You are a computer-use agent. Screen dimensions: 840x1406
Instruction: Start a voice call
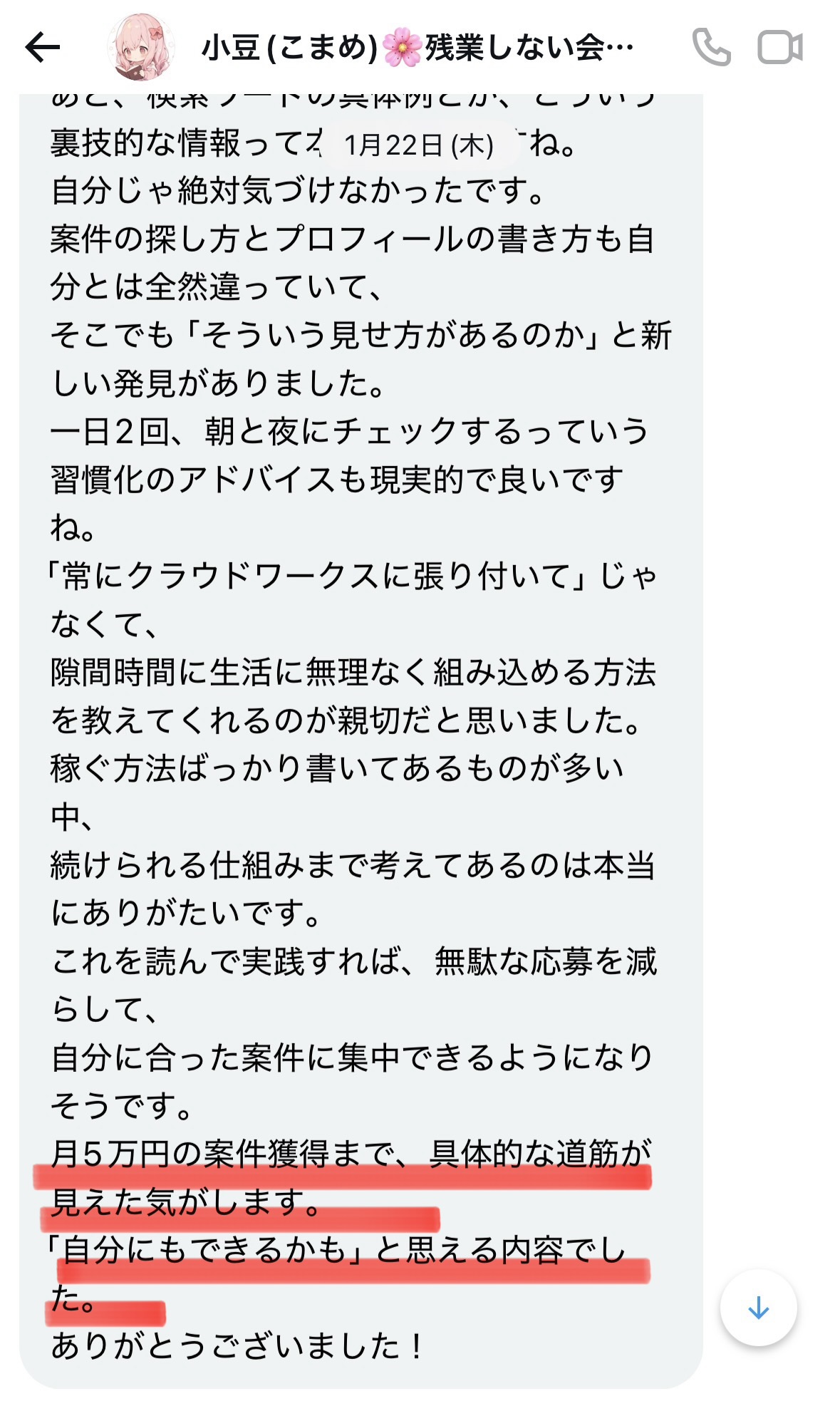click(711, 48)
